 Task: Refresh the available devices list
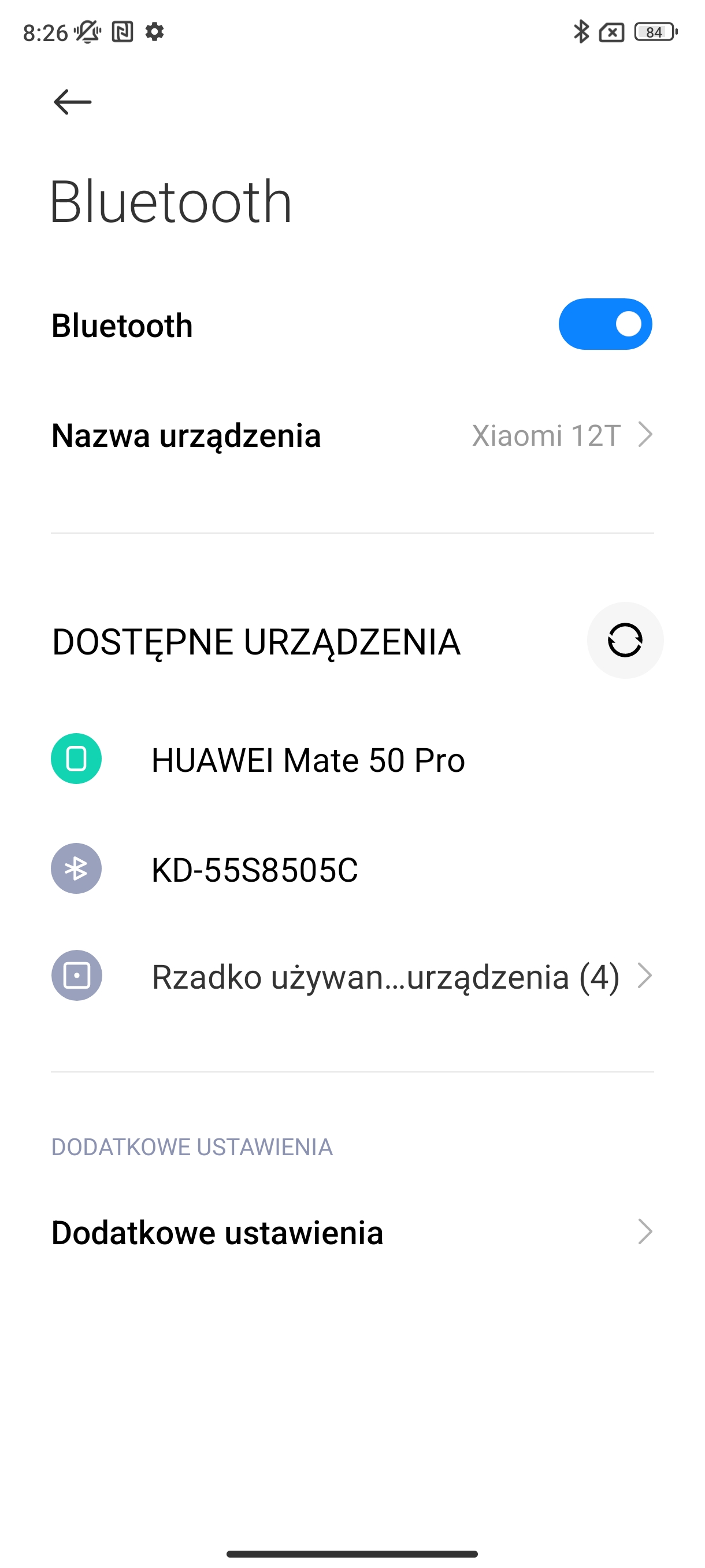tap(625, 641)
